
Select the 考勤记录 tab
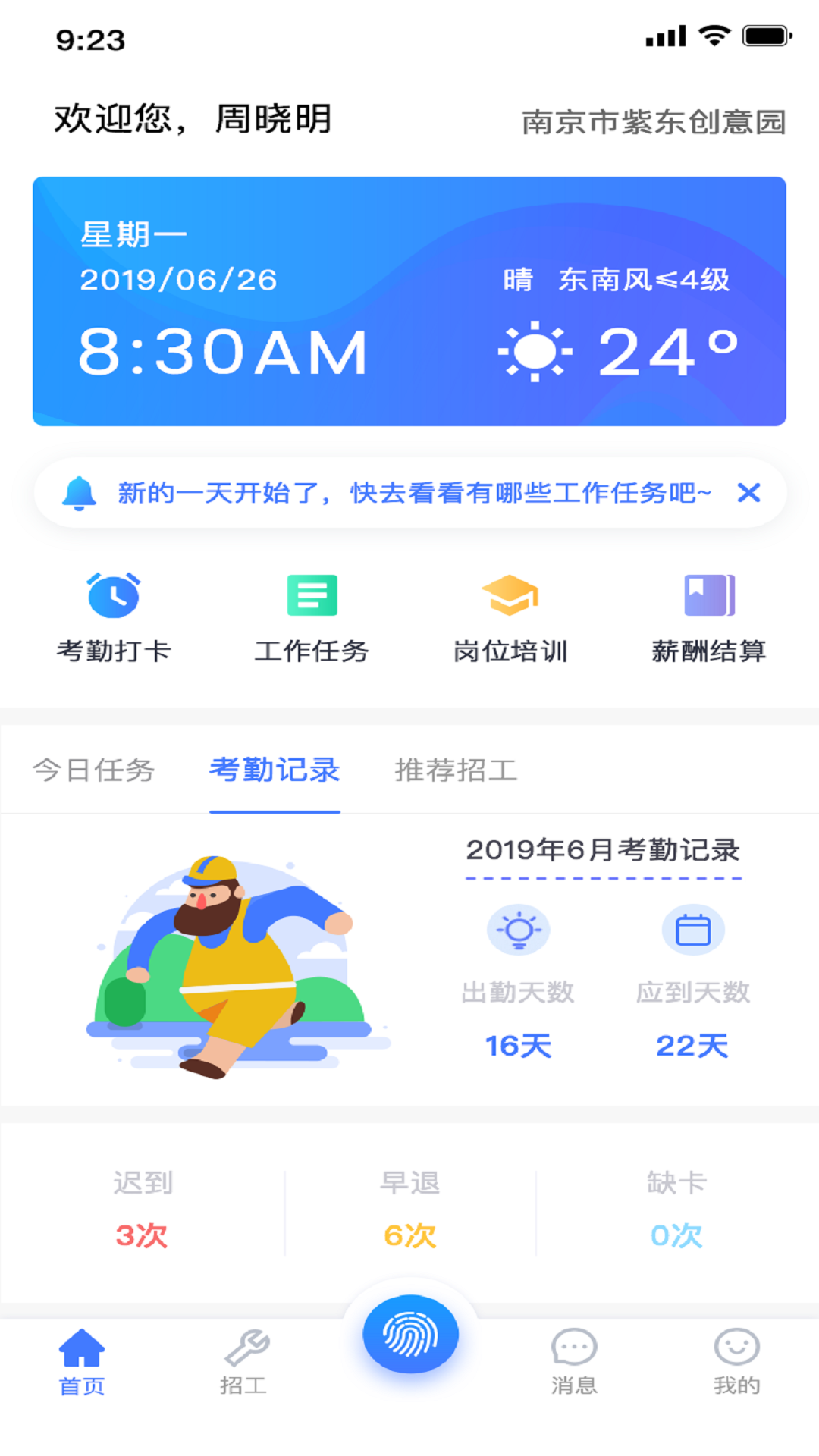tap(275, 770)
